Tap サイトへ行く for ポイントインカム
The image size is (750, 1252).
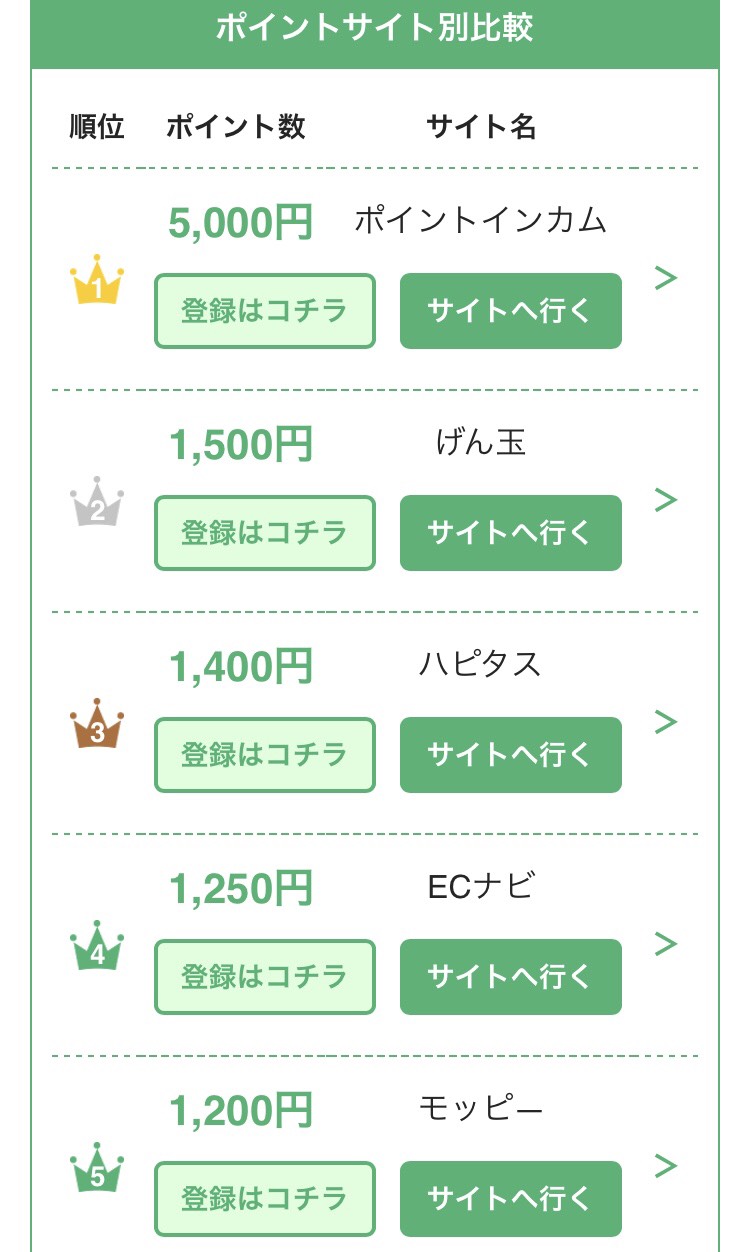click(511, 311)
